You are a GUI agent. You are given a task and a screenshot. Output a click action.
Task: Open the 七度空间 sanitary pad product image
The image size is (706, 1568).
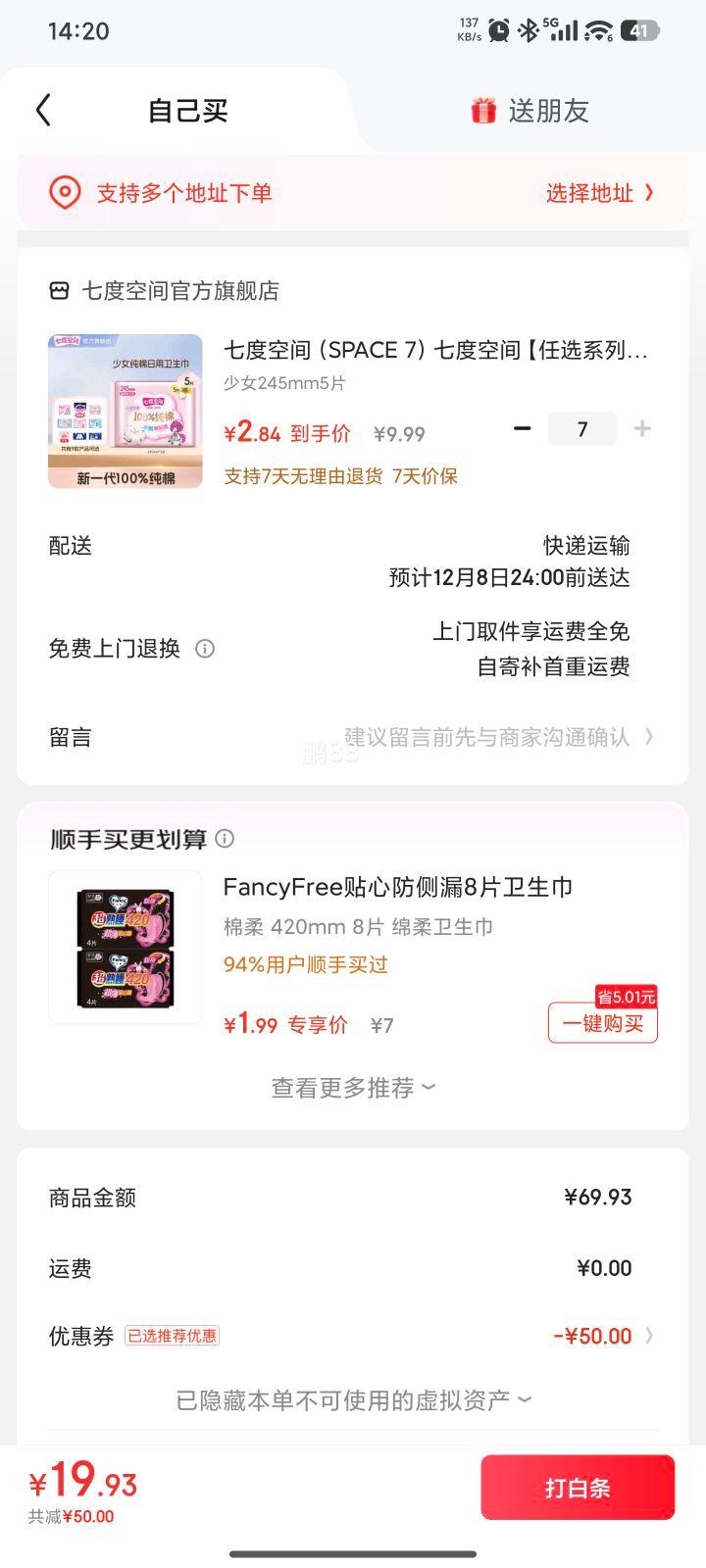tap(126, 412)
